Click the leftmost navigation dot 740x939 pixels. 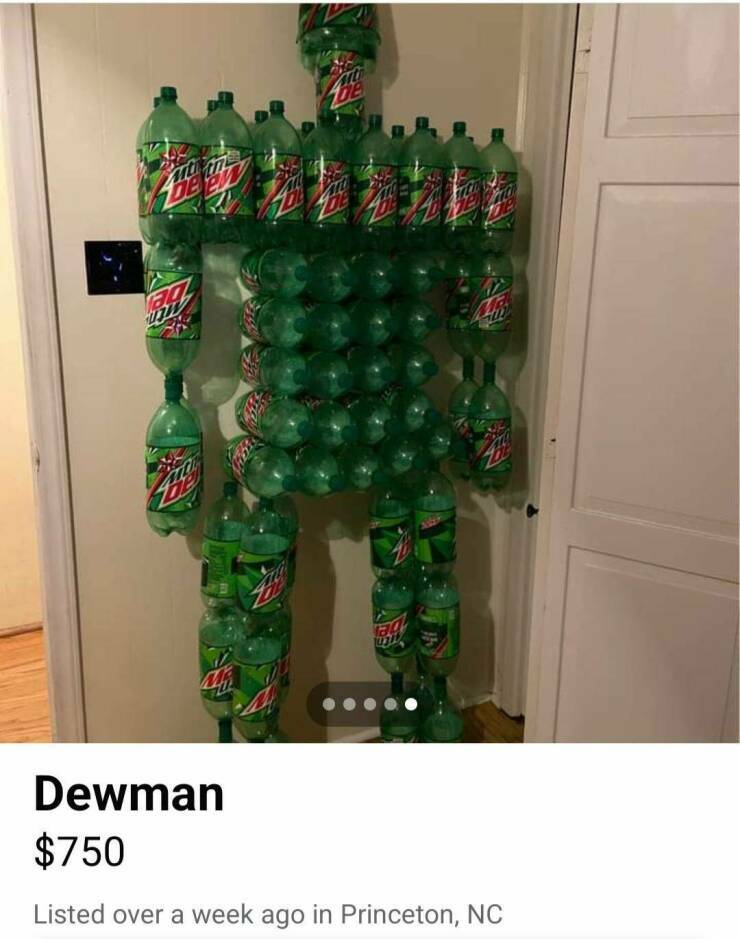(329, 704)
